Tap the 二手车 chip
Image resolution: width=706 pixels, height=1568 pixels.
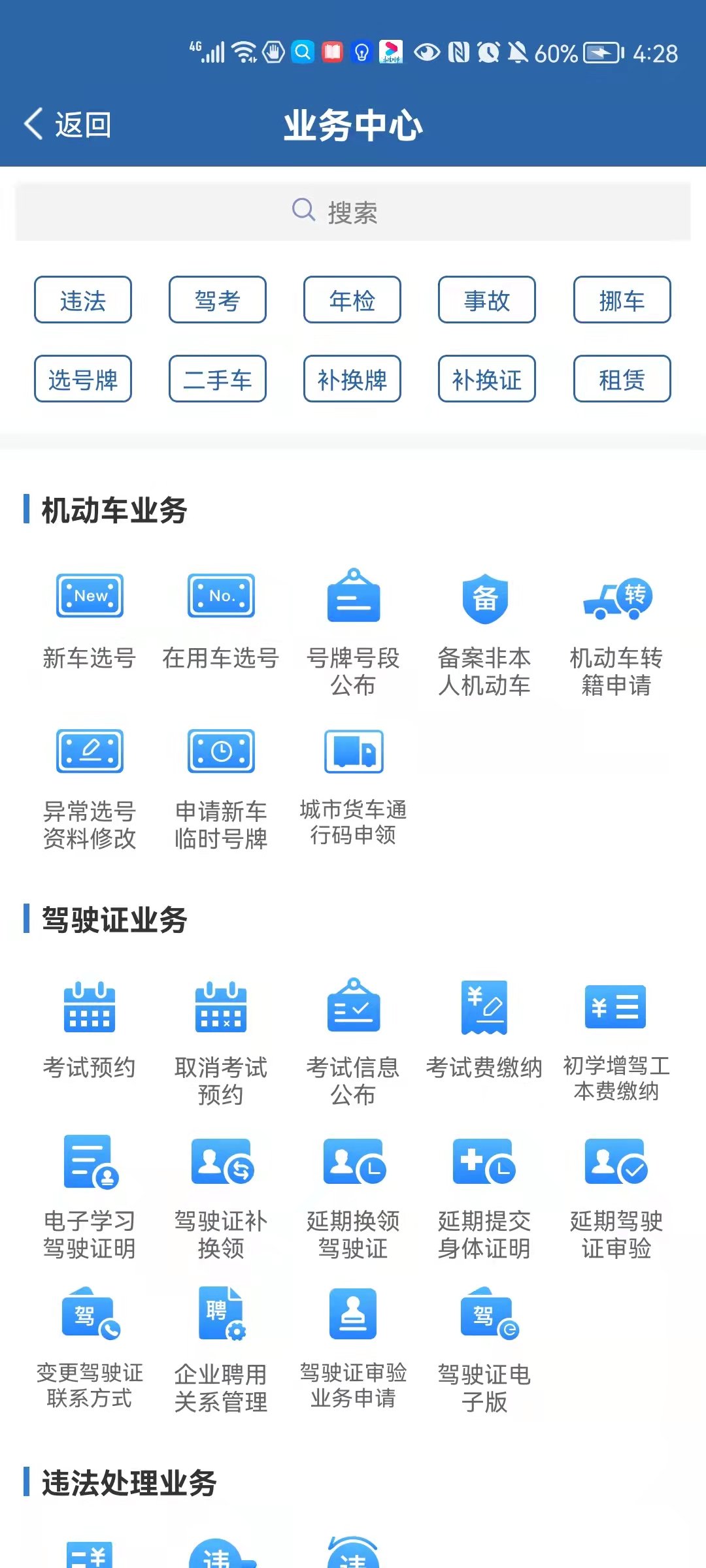click(218, 379)
